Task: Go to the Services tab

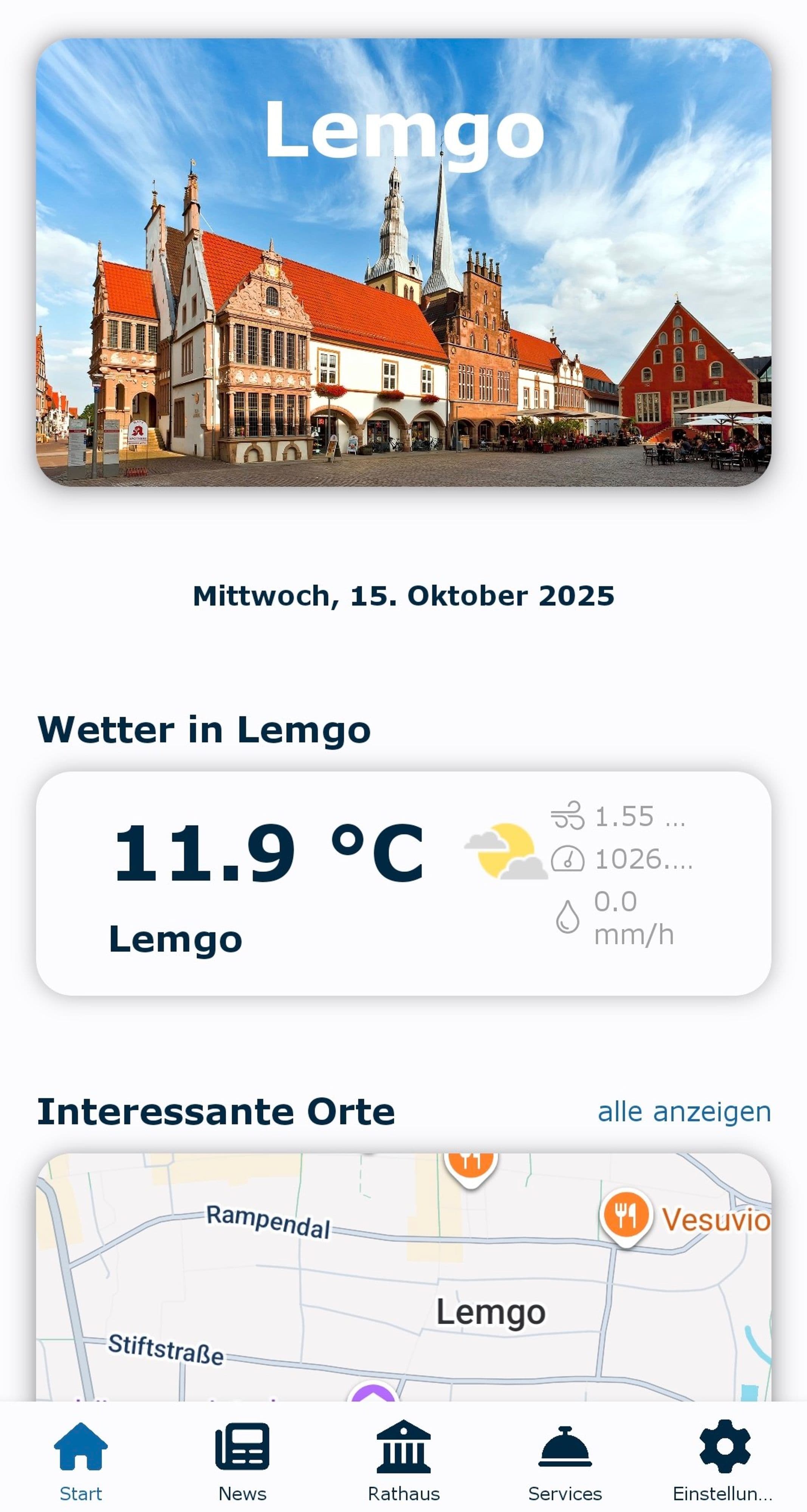Action: (x=565, y=1460)
